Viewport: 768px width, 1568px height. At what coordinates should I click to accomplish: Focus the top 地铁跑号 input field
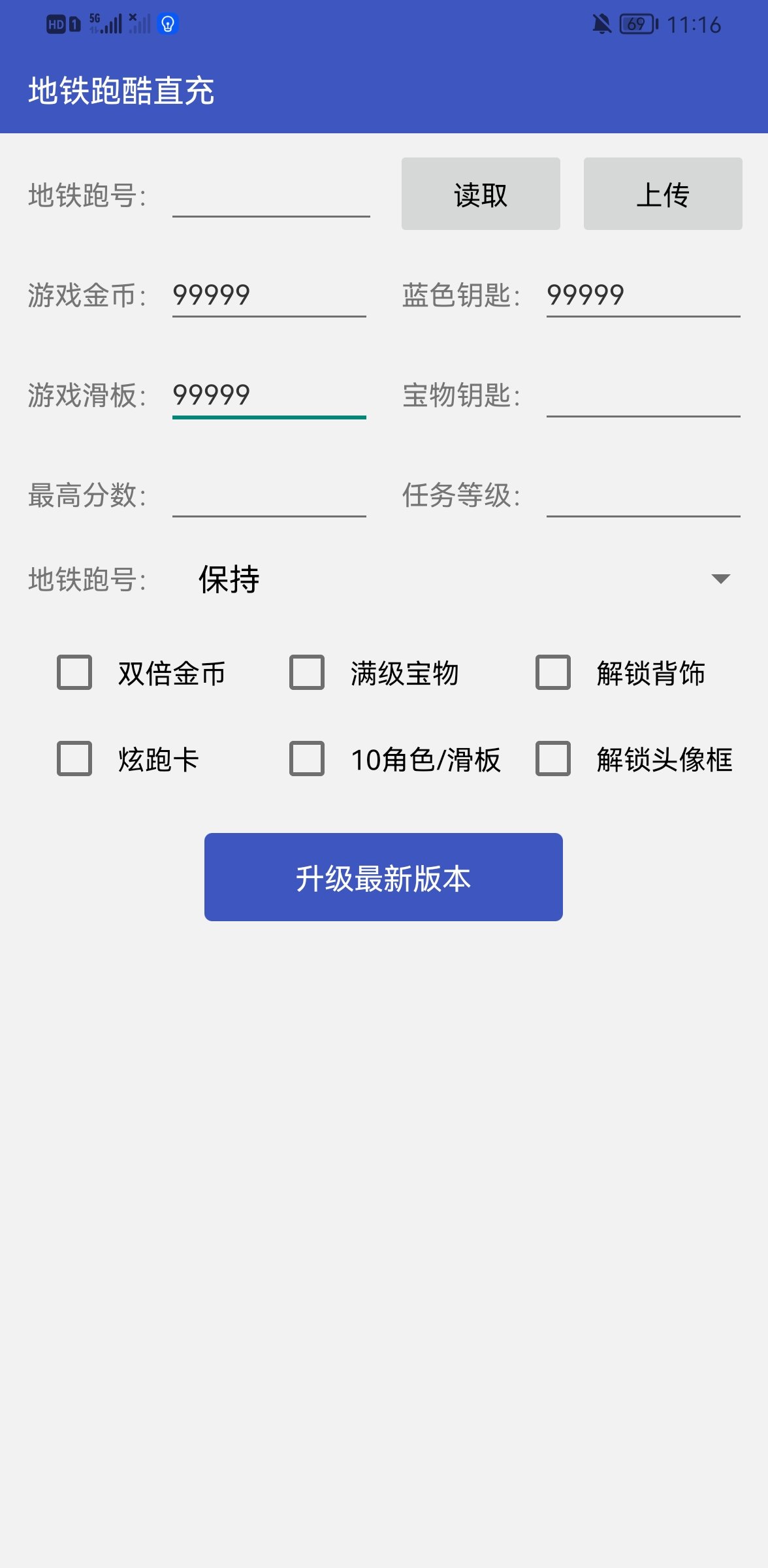click(271, 196)
